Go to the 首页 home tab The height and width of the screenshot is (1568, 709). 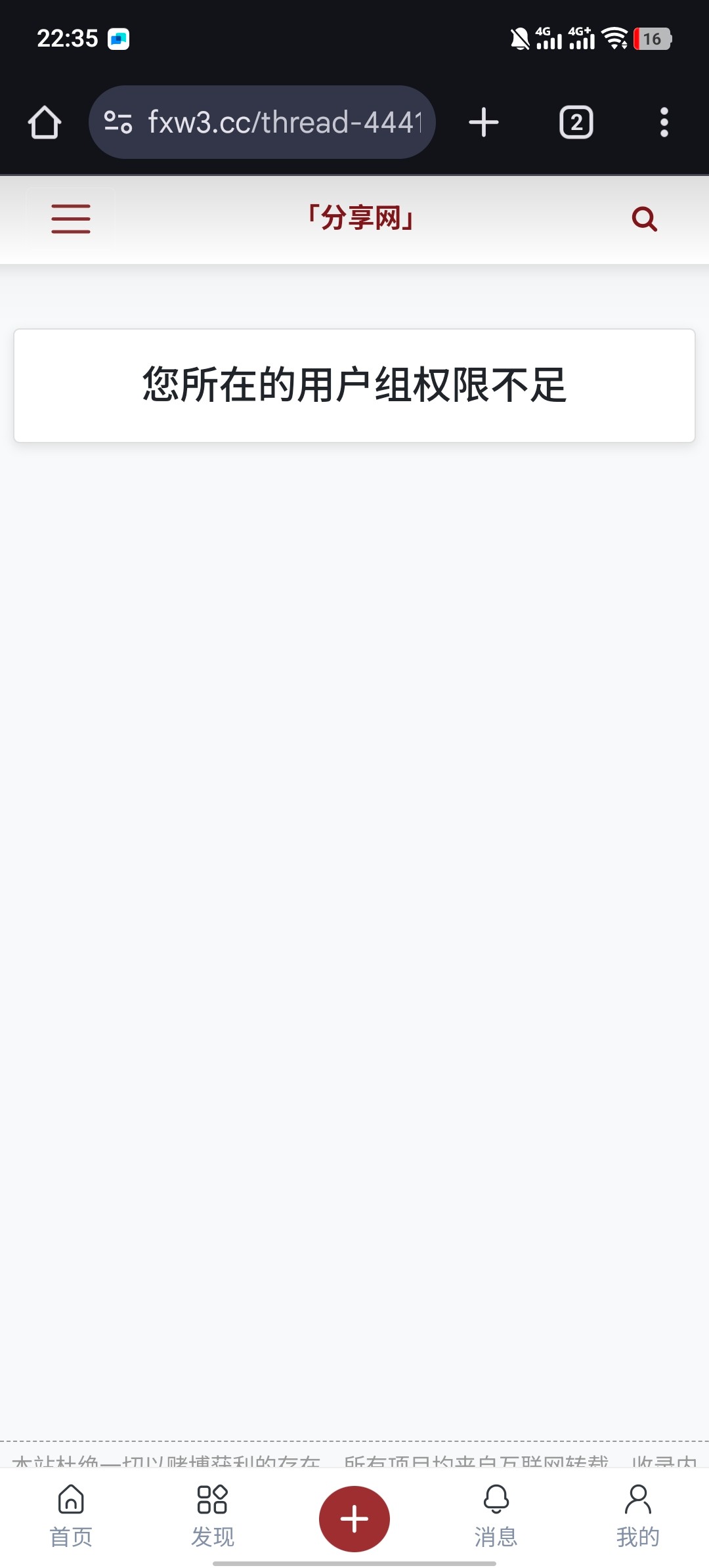tap(71, 1517)
